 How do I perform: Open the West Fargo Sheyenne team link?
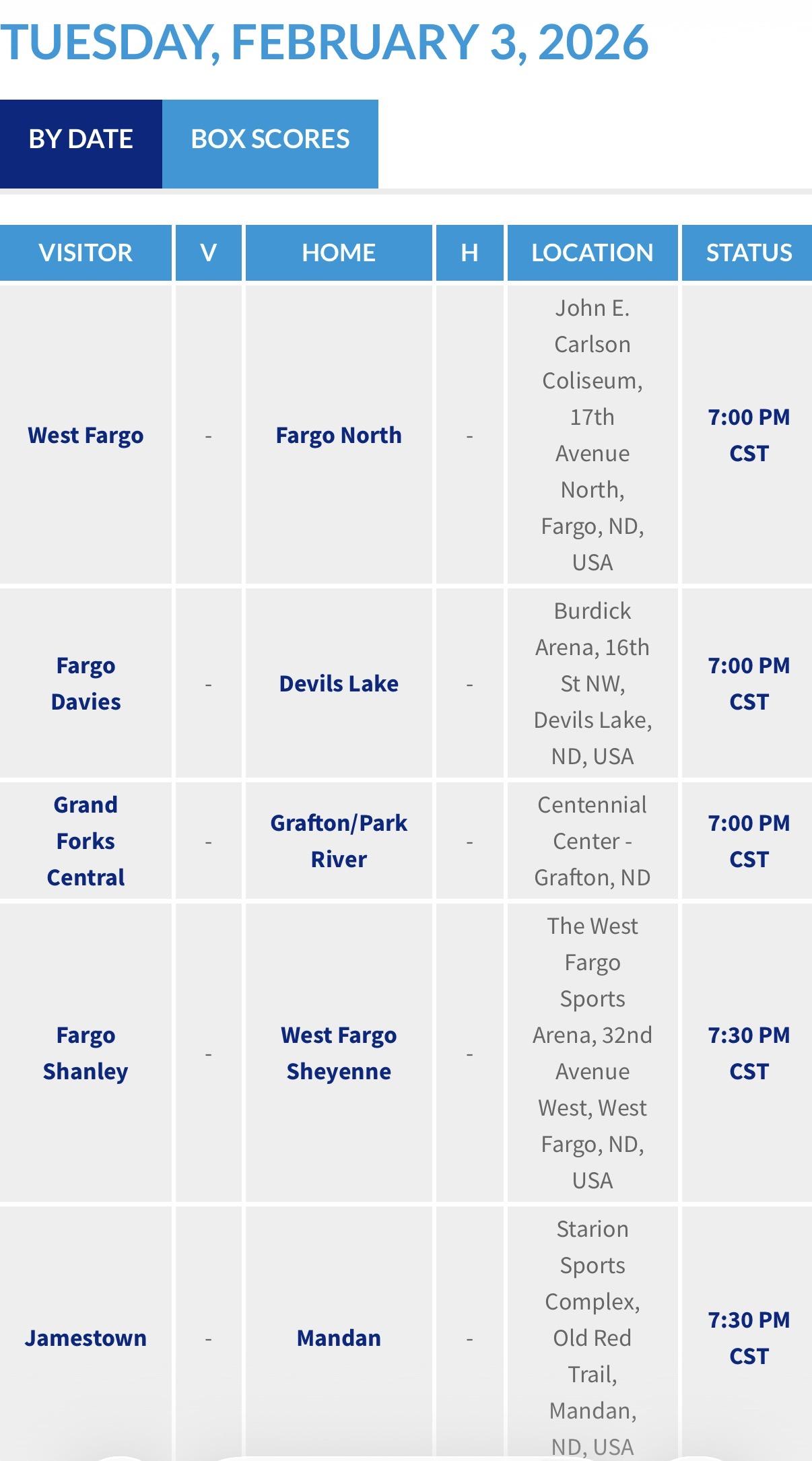click(339, 1053)
